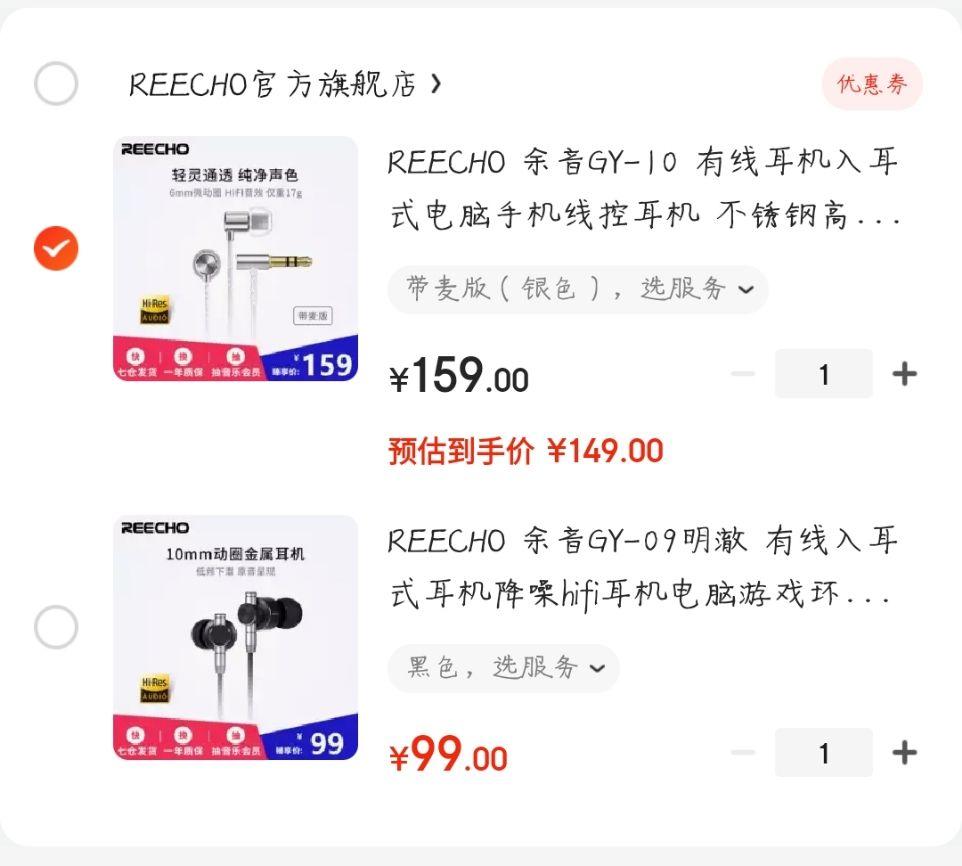
Task: Increase the GY-10 quantity by one
Action: pyautogui.click(x=904, y=374)
